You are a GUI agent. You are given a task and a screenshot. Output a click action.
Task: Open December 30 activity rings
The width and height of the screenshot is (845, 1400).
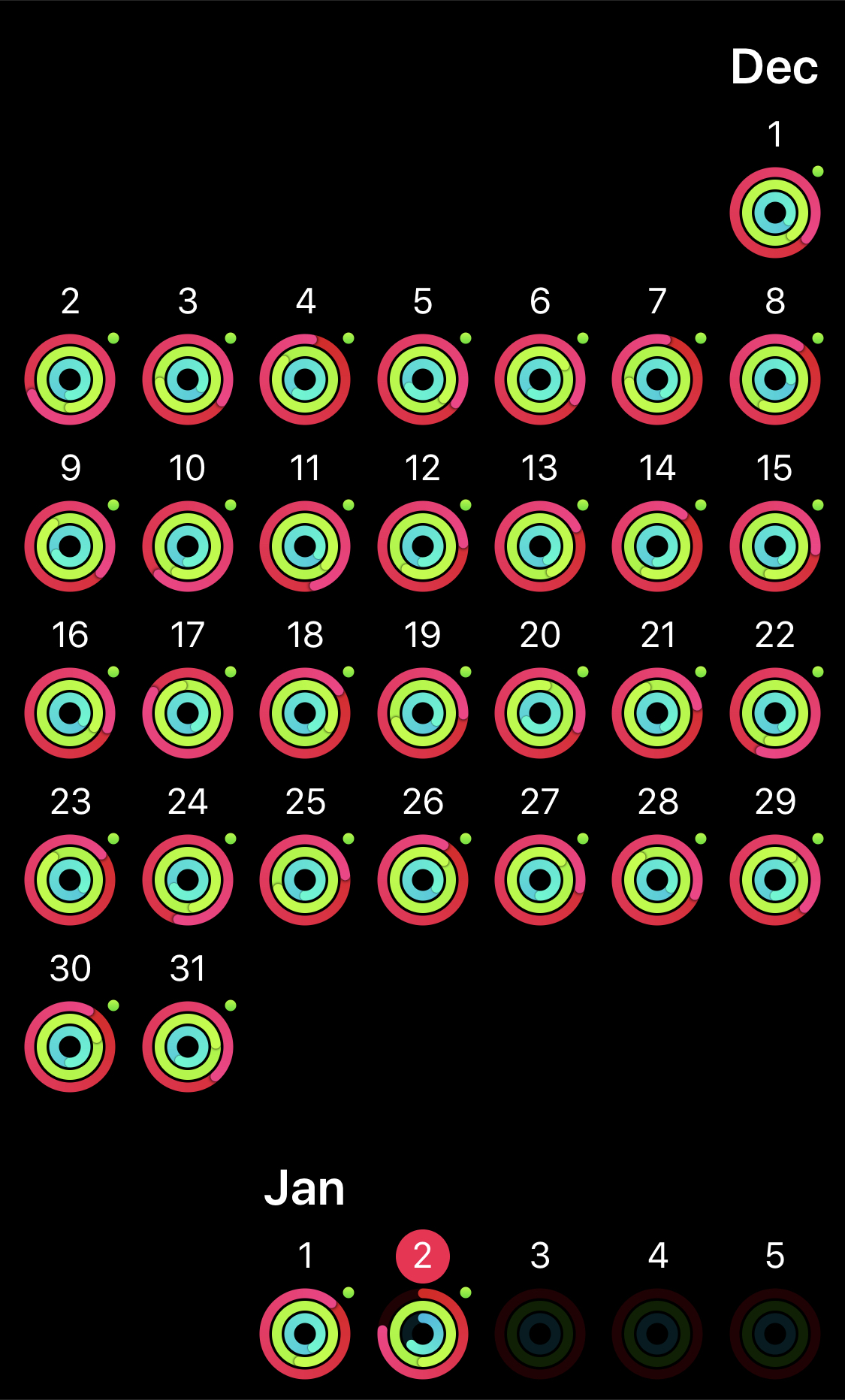tap(70, 1047)
